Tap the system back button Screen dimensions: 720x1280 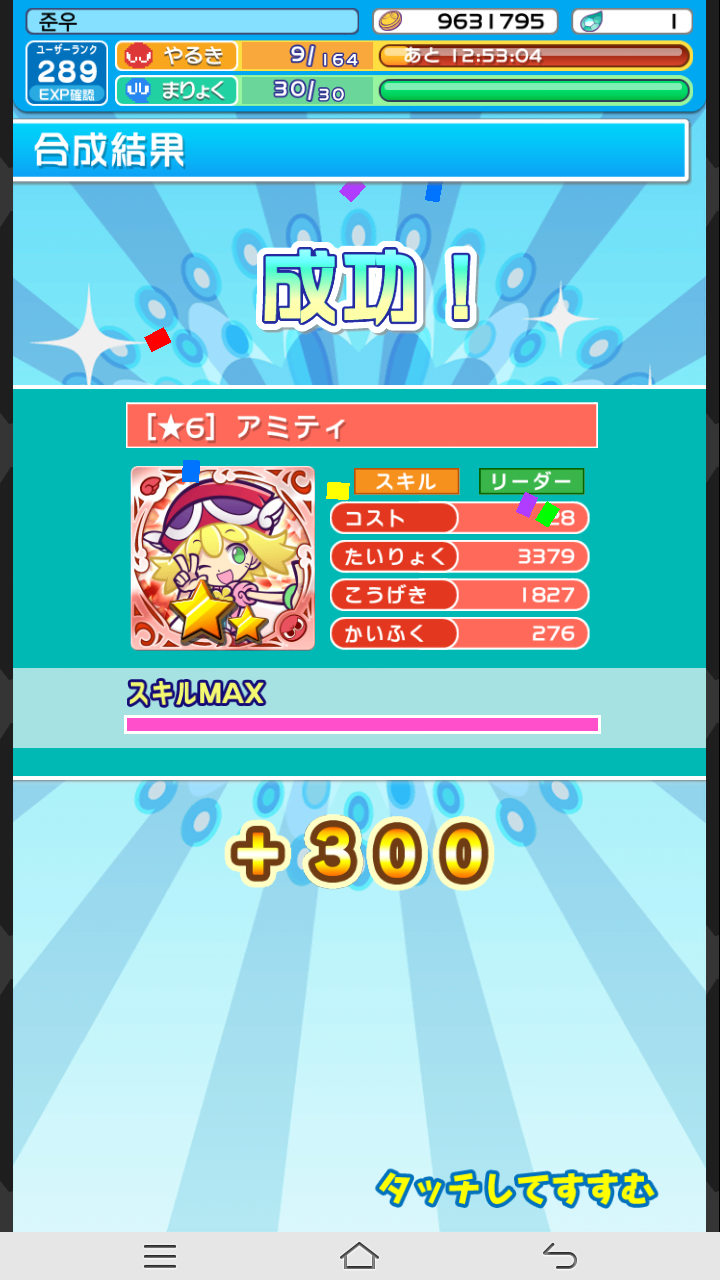560,1255
